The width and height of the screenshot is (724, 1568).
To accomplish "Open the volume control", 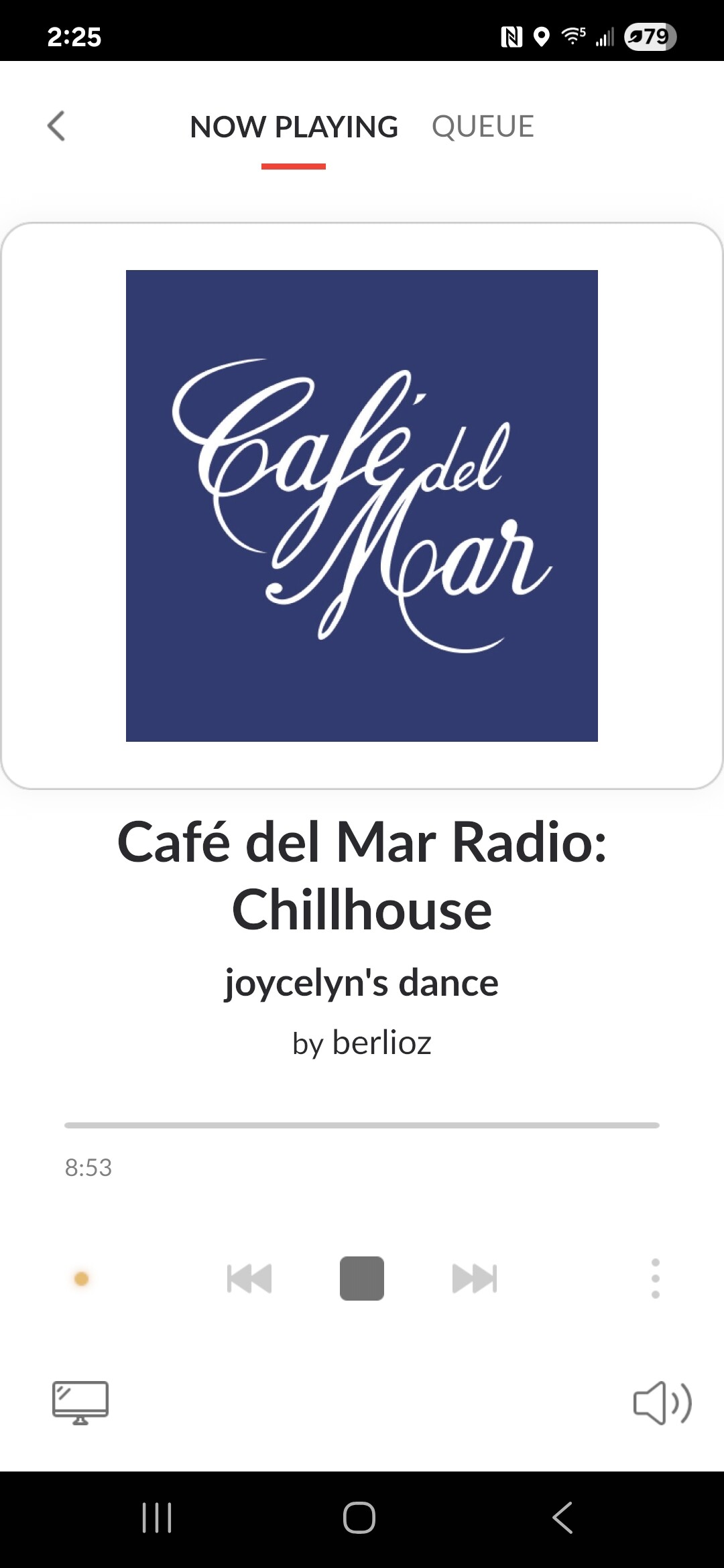I will point(662,1402).
